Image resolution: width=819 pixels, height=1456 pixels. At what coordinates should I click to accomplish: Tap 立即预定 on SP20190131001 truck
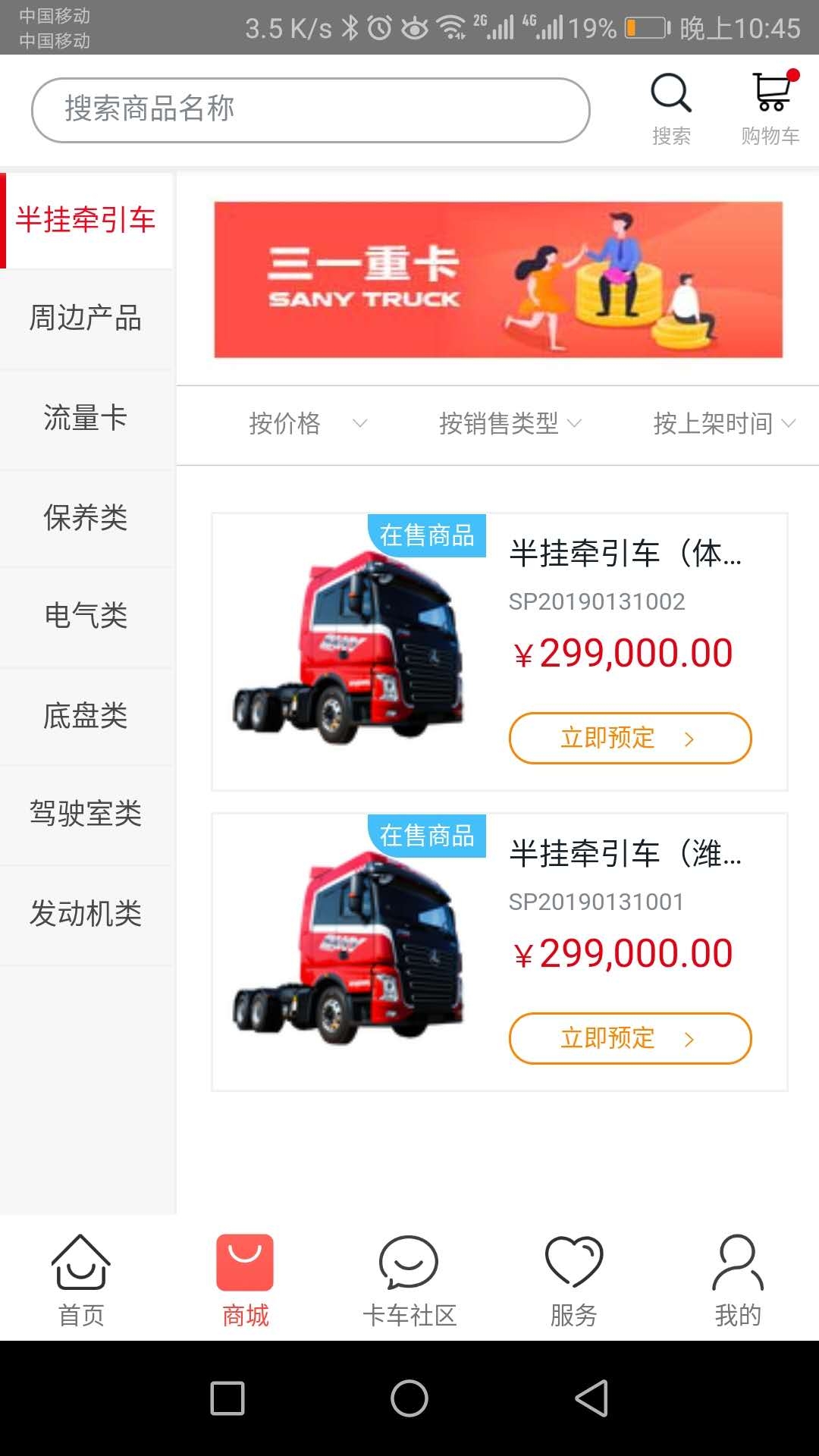point(629,1038)
